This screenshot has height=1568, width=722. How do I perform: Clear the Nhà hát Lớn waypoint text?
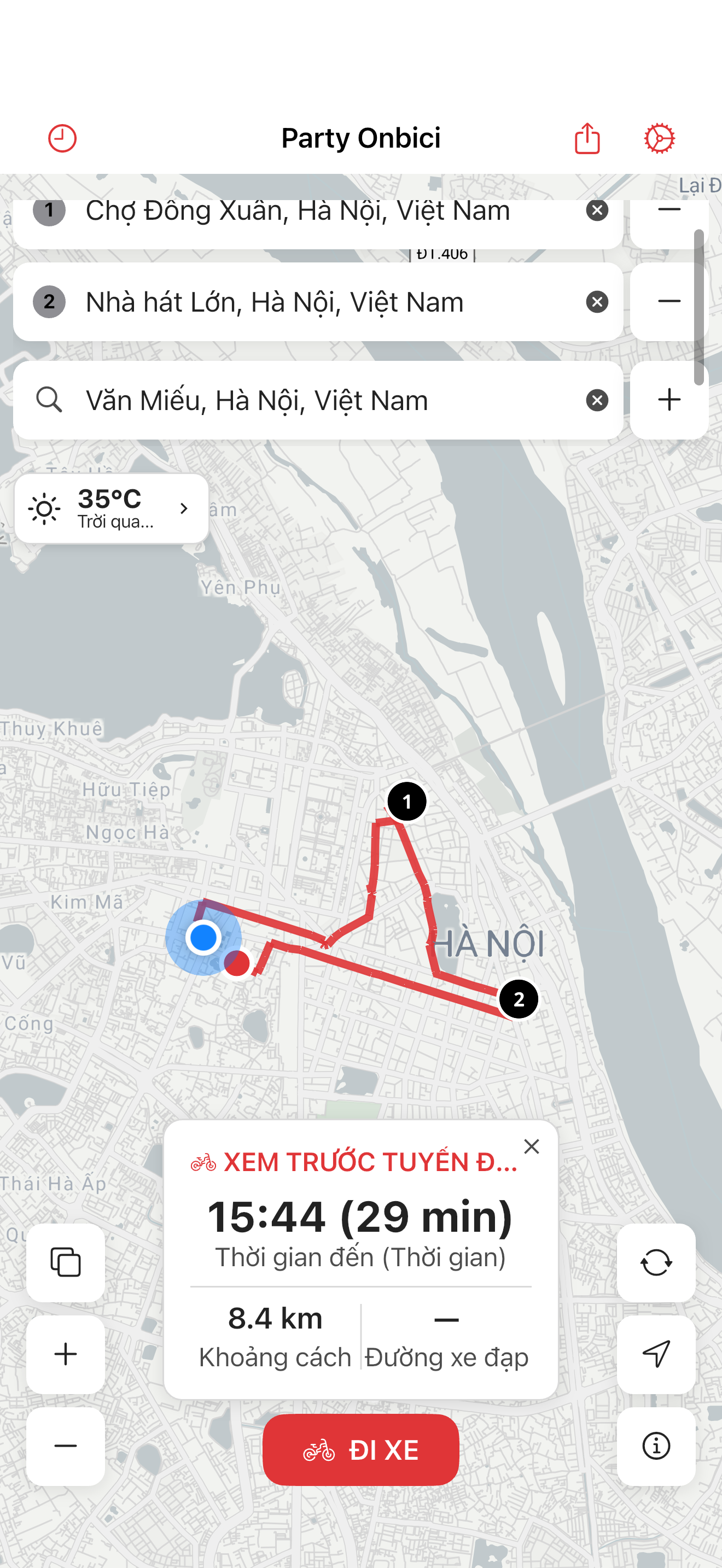[x=597, y=302]
